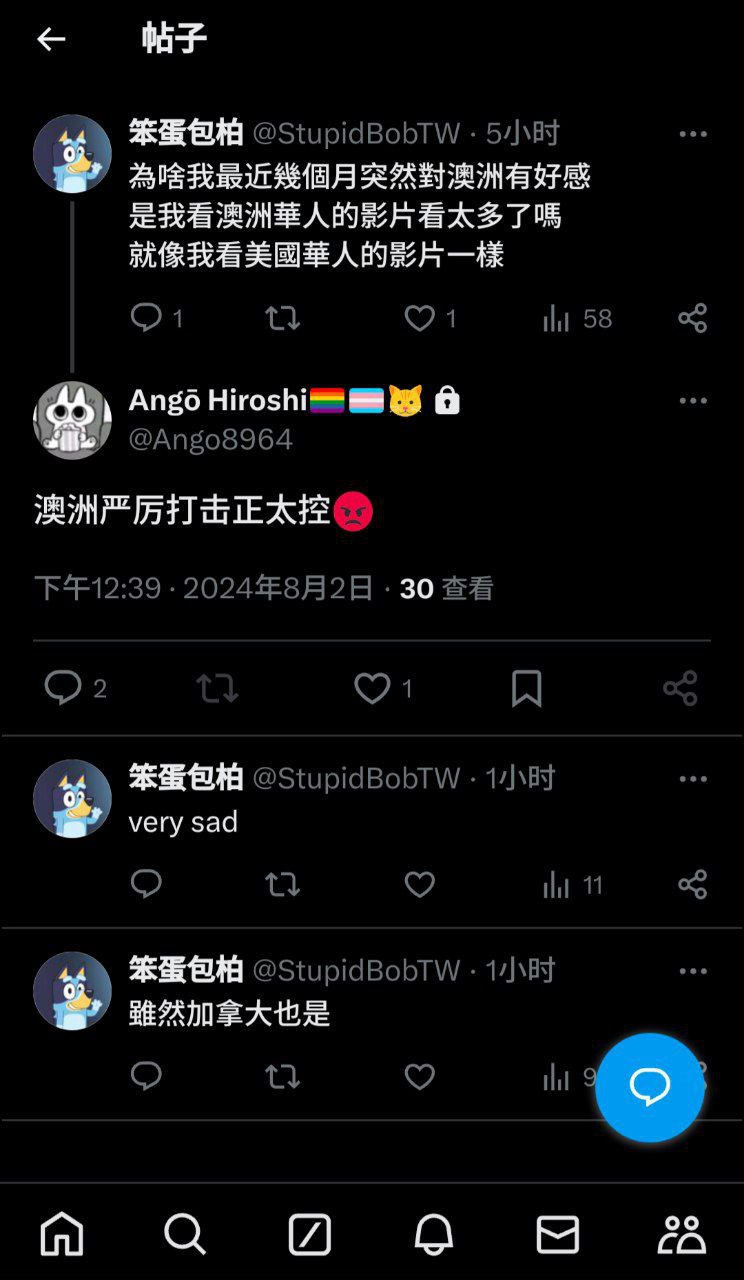Bookmark Angō Hiroshi's post

pyautogui.click(x=526, y=688)
